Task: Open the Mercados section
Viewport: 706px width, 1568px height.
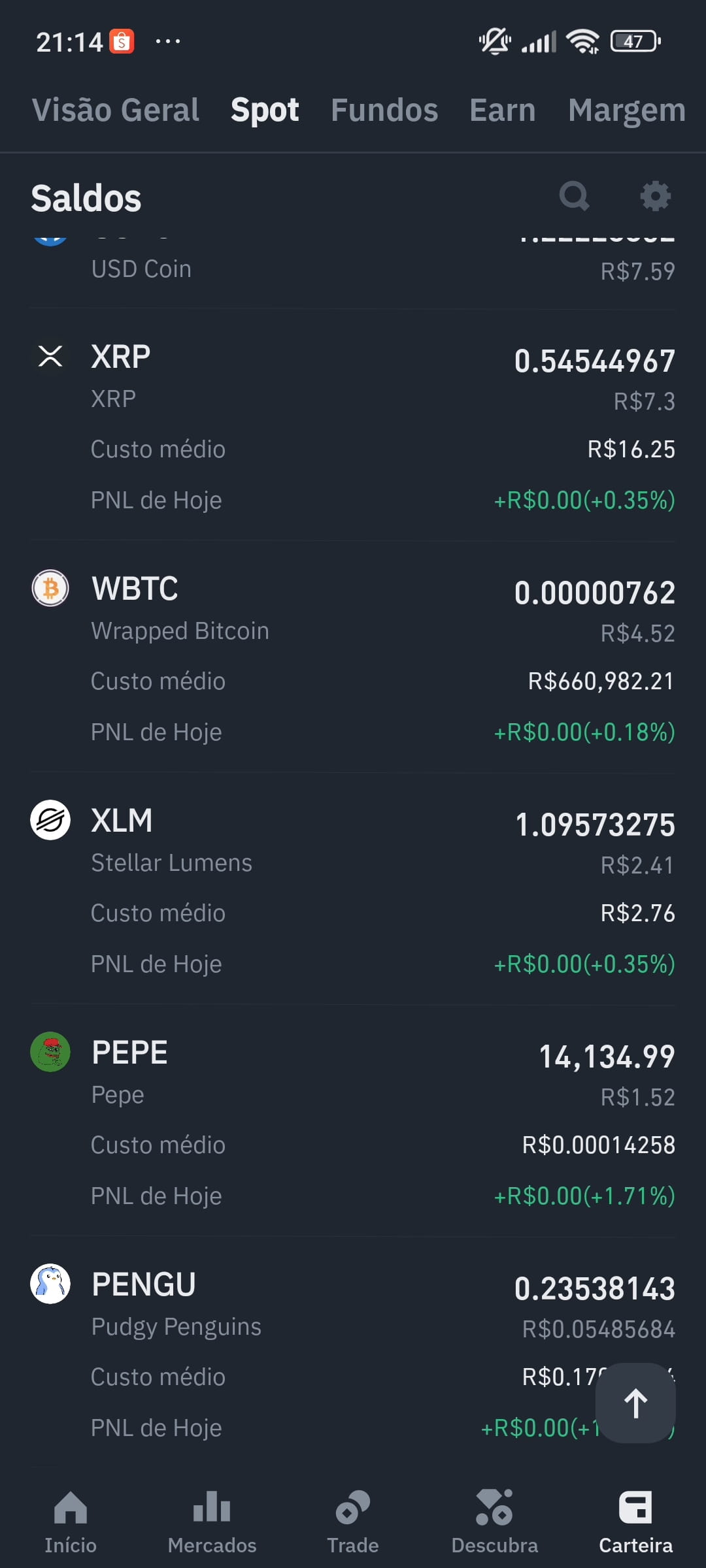Action: (x=212, y=1522)
